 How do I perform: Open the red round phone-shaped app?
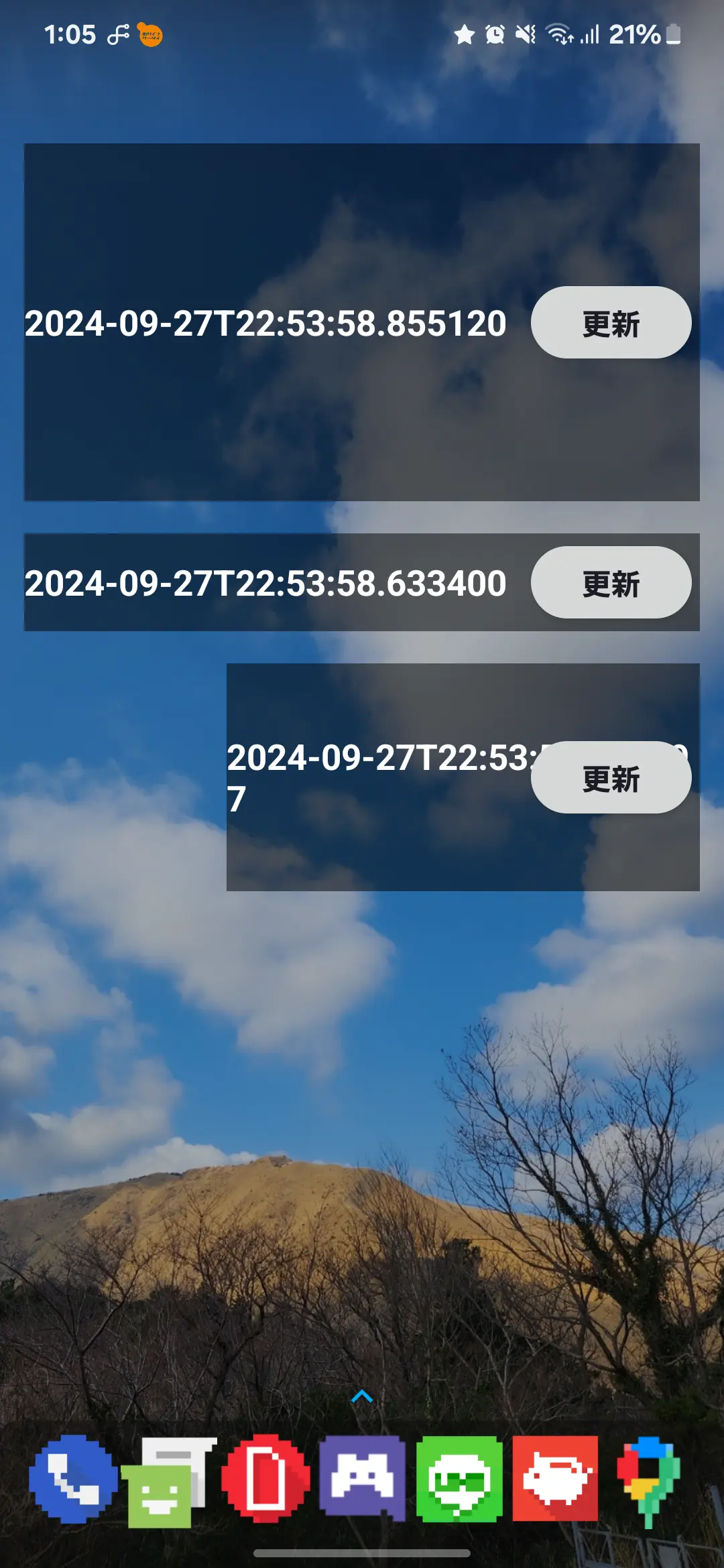[265, 1478]
